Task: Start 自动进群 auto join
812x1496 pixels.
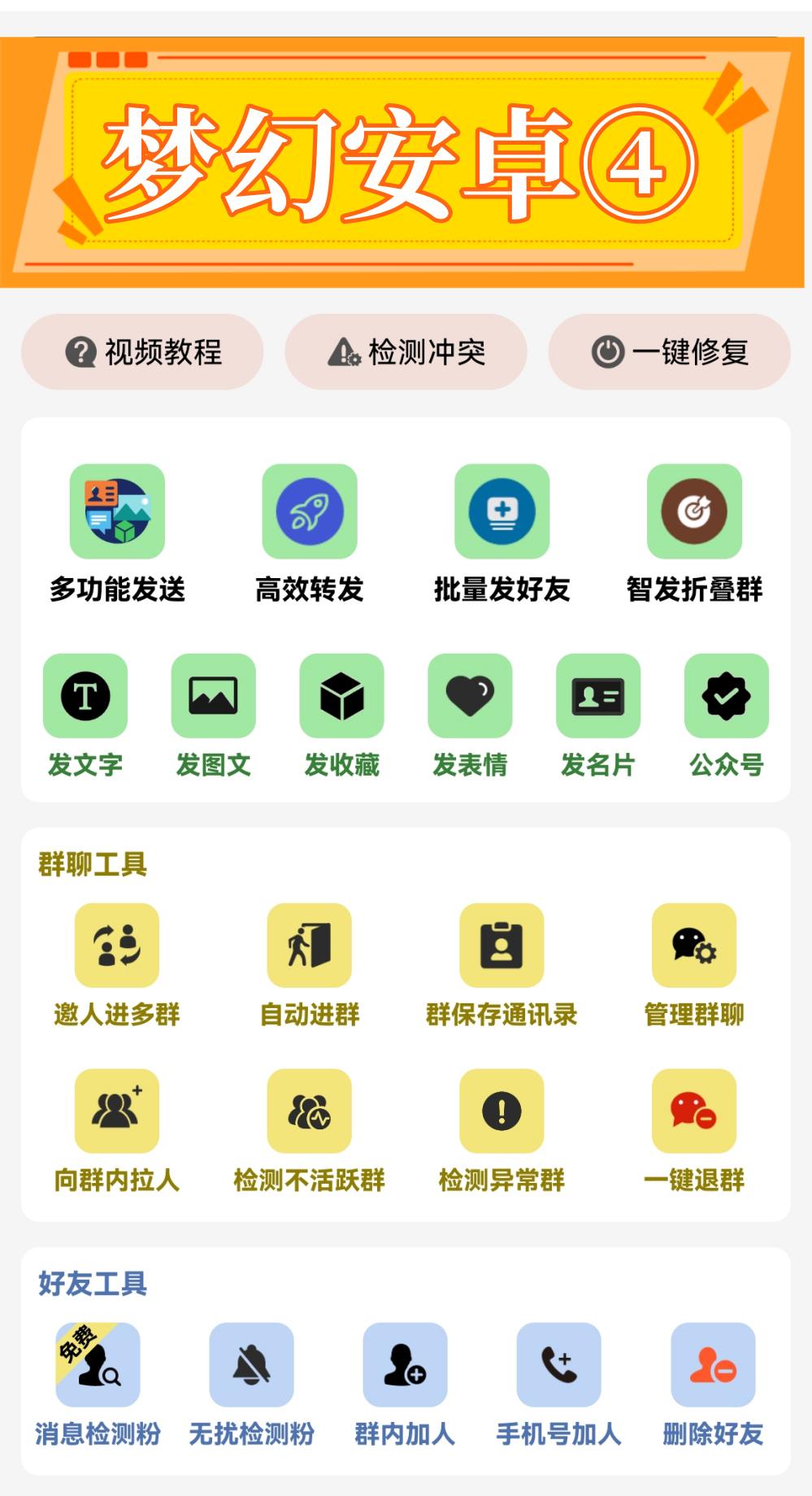Action: pos(310,946)
